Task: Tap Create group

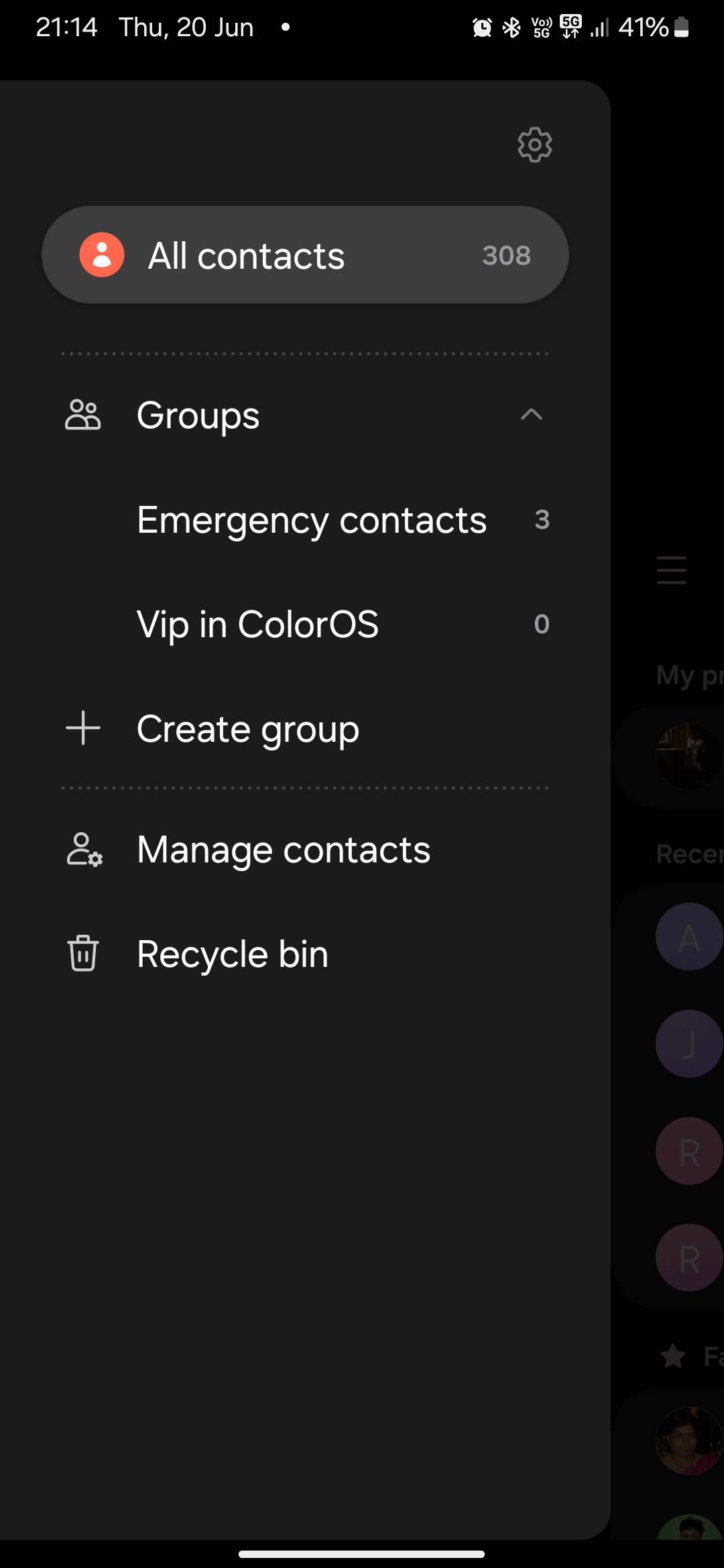Action: click(x=247, y=728)
